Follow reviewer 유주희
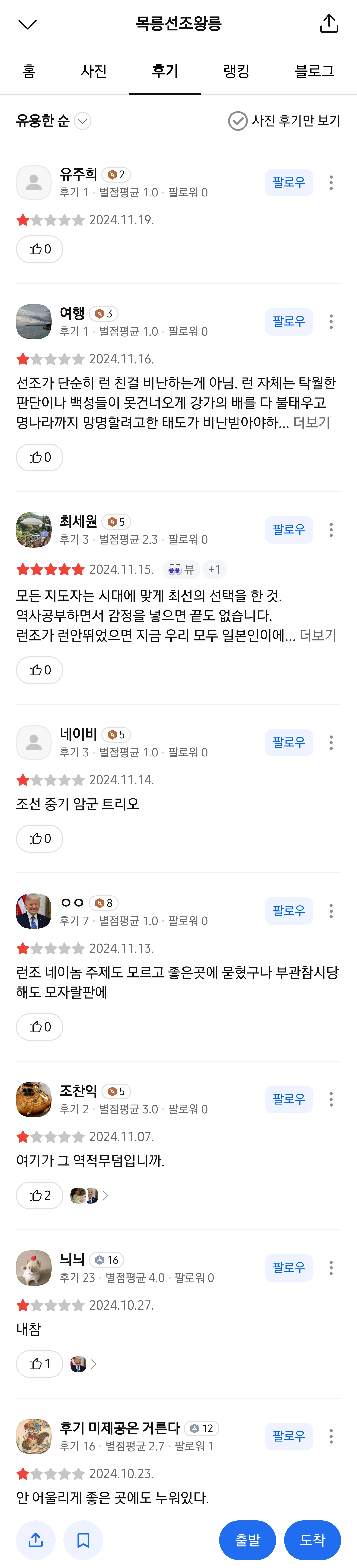The height and width of the screenshot is (1568, 357). 289,183
